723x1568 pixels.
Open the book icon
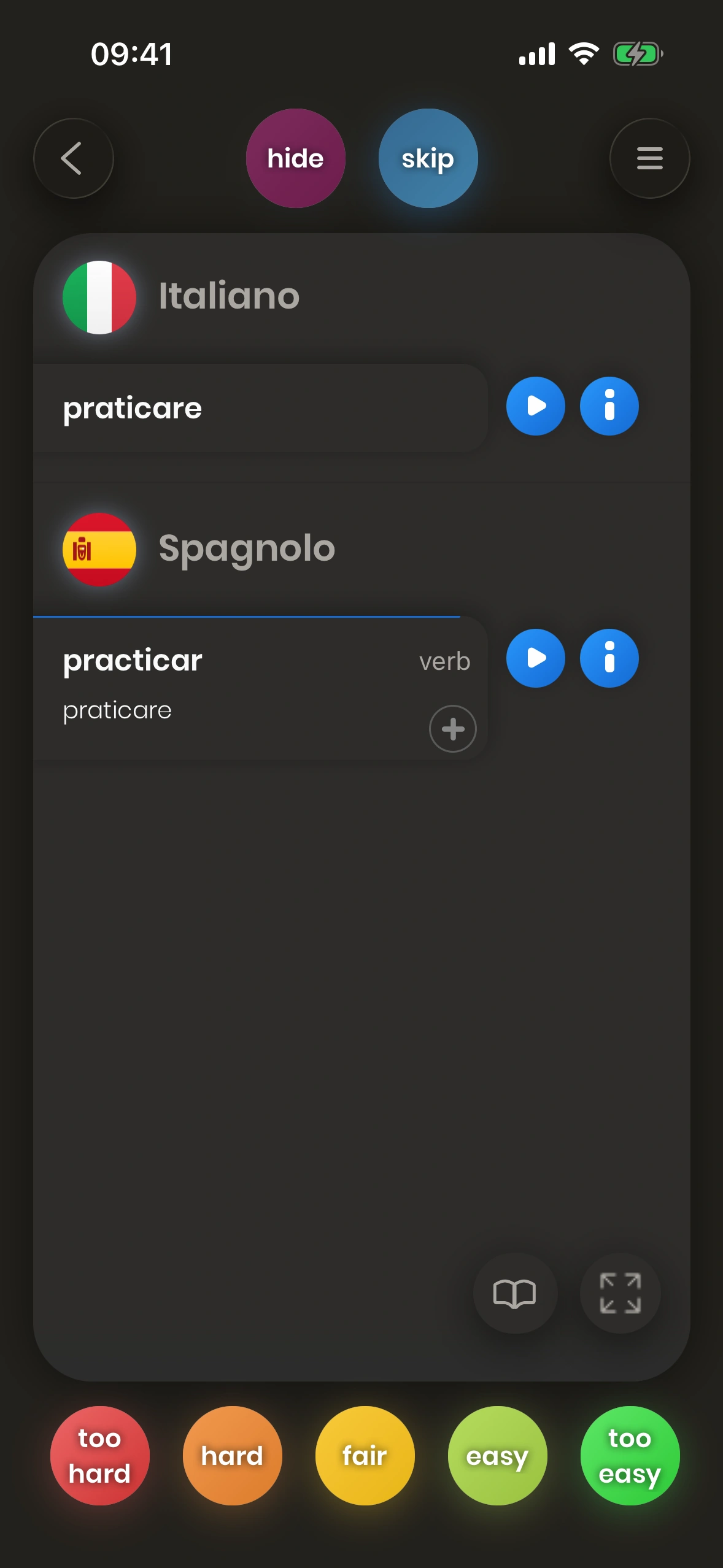coord(515,1293)
